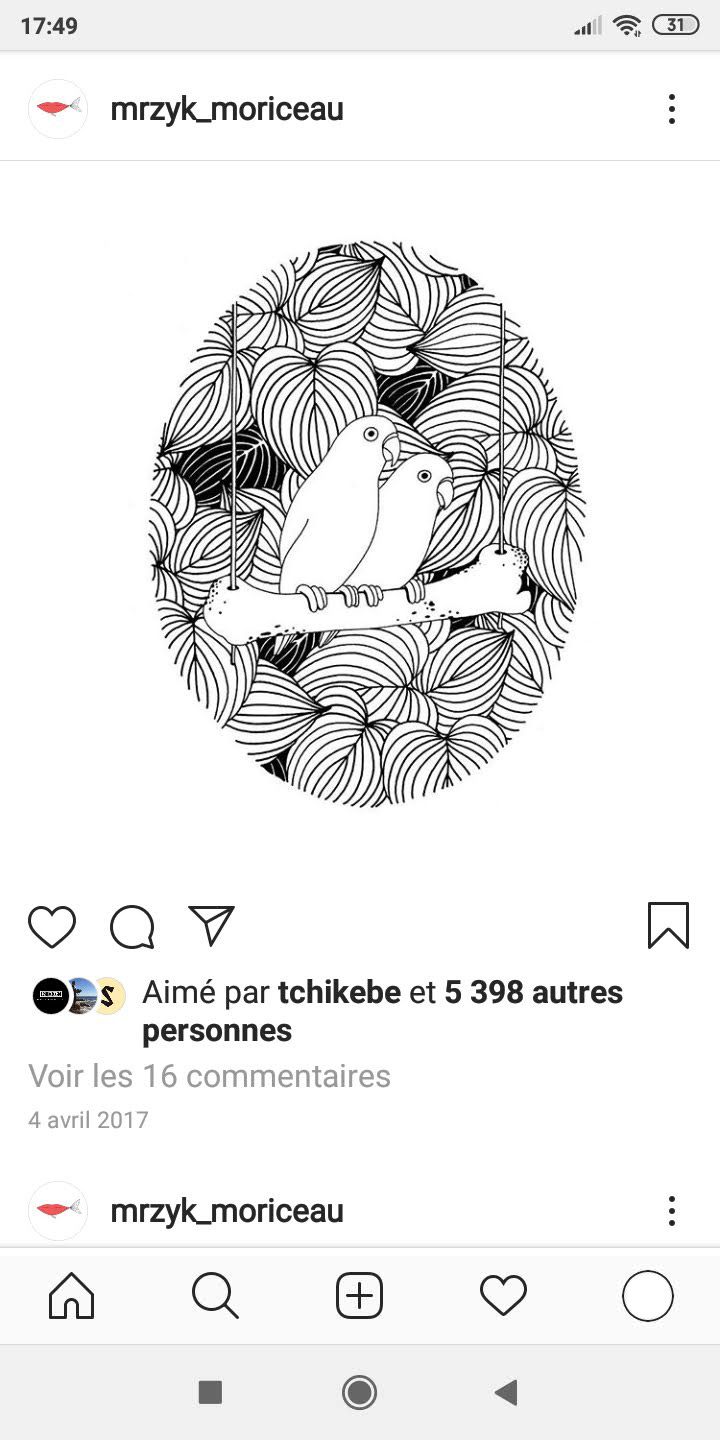Image resolution: width=720 pixels, height=1440 pixels.
Task: View the 5 398 autres personnes who liked
Action: pyautogui.click(x=533, y=992)
